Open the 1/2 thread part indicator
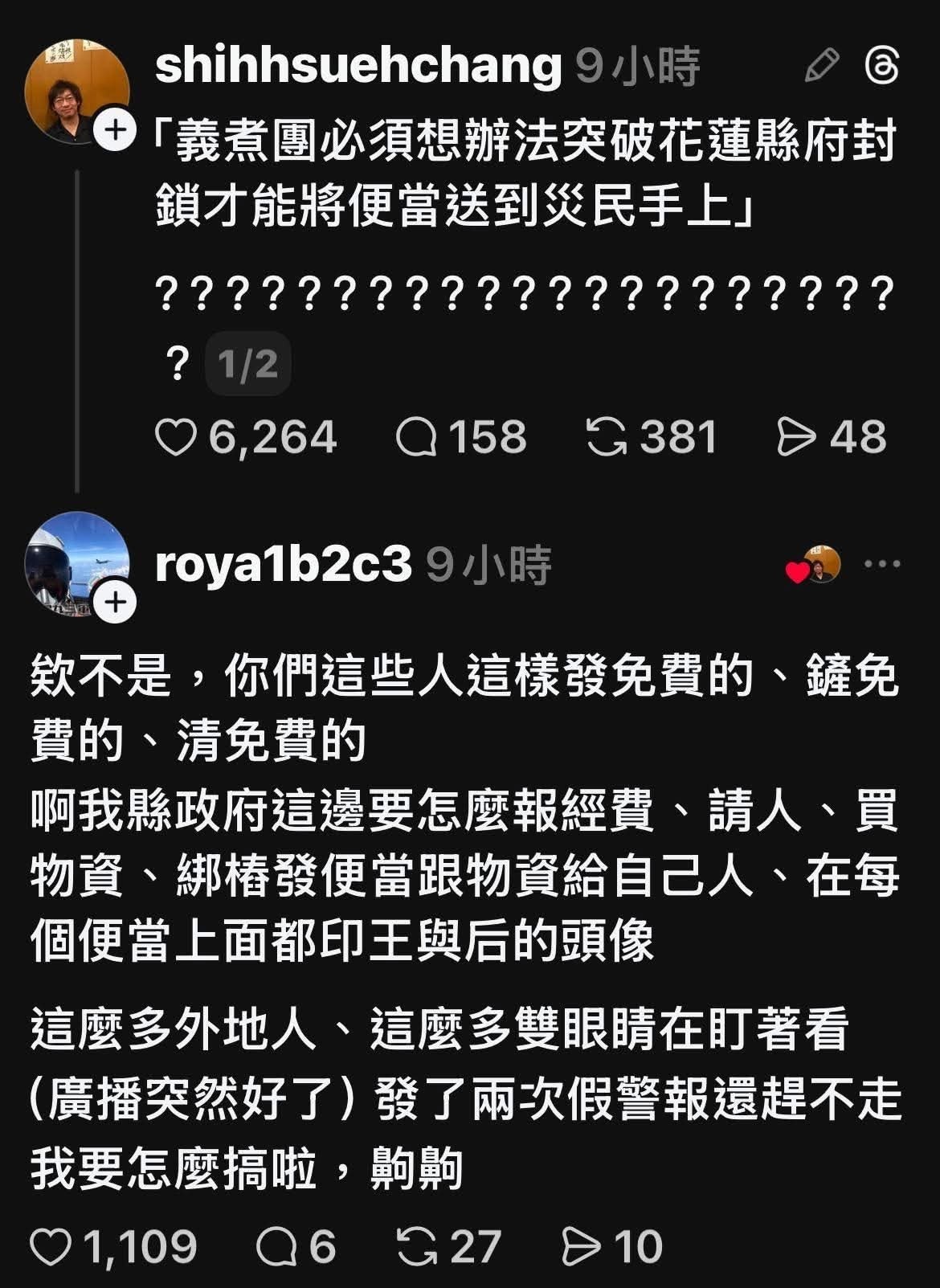The image size is (940, 1288). (x=247, y=365)
